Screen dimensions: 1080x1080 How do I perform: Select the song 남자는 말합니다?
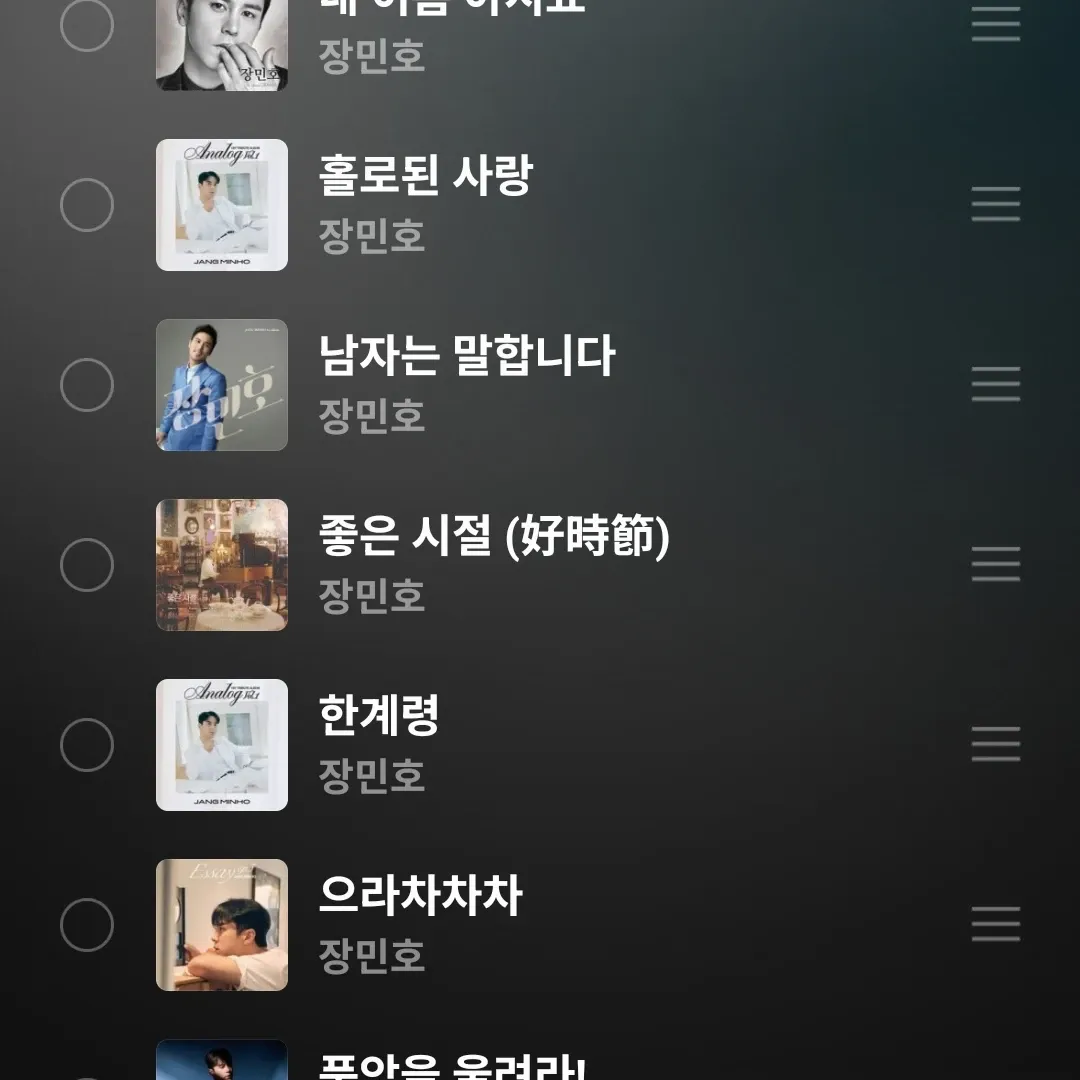[x=87, y=385]
